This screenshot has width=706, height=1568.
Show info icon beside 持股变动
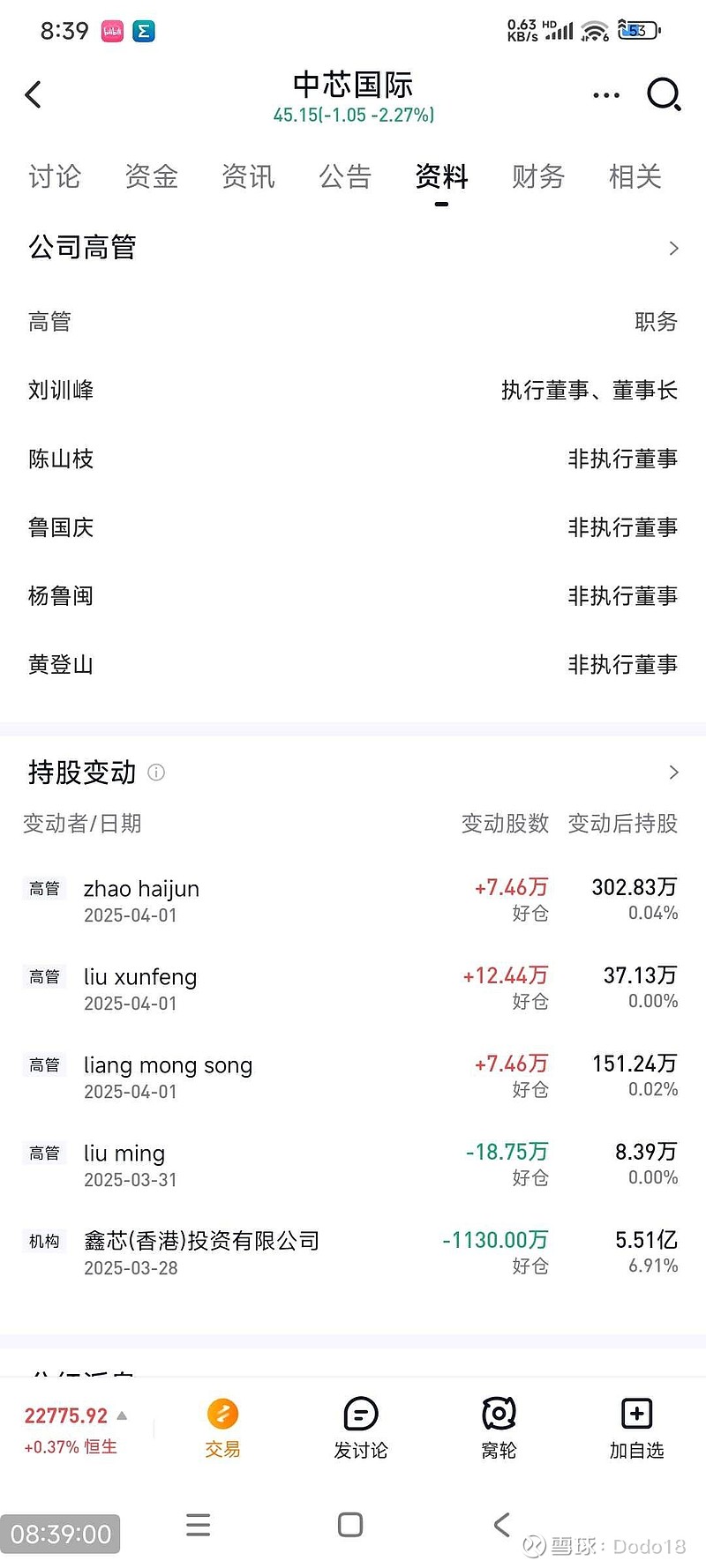(156, 773)
